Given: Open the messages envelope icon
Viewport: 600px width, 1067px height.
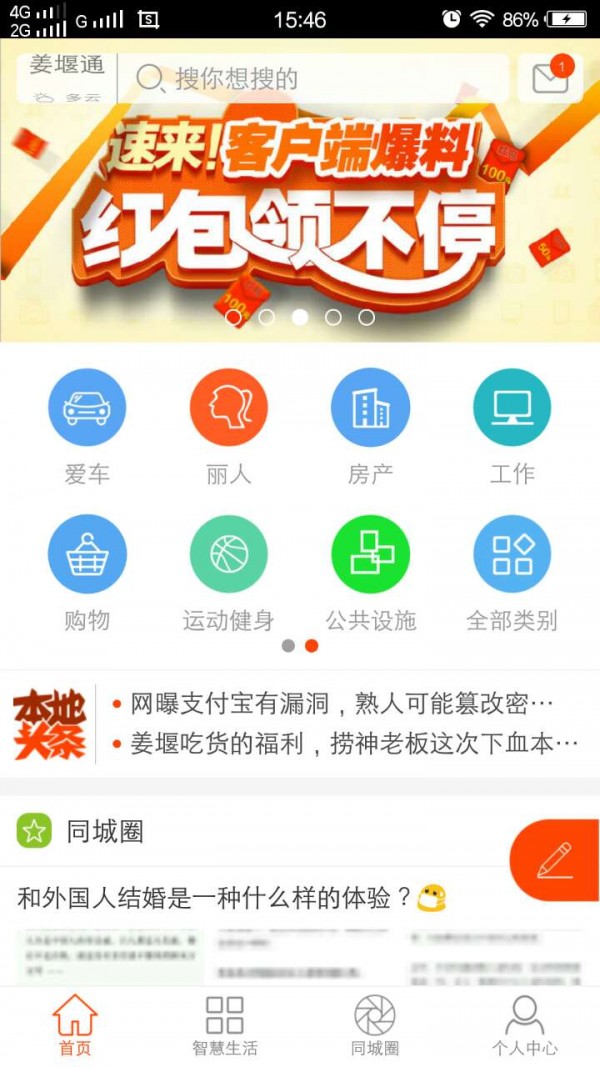Looking at the screenshot, I should pos(550,78).
